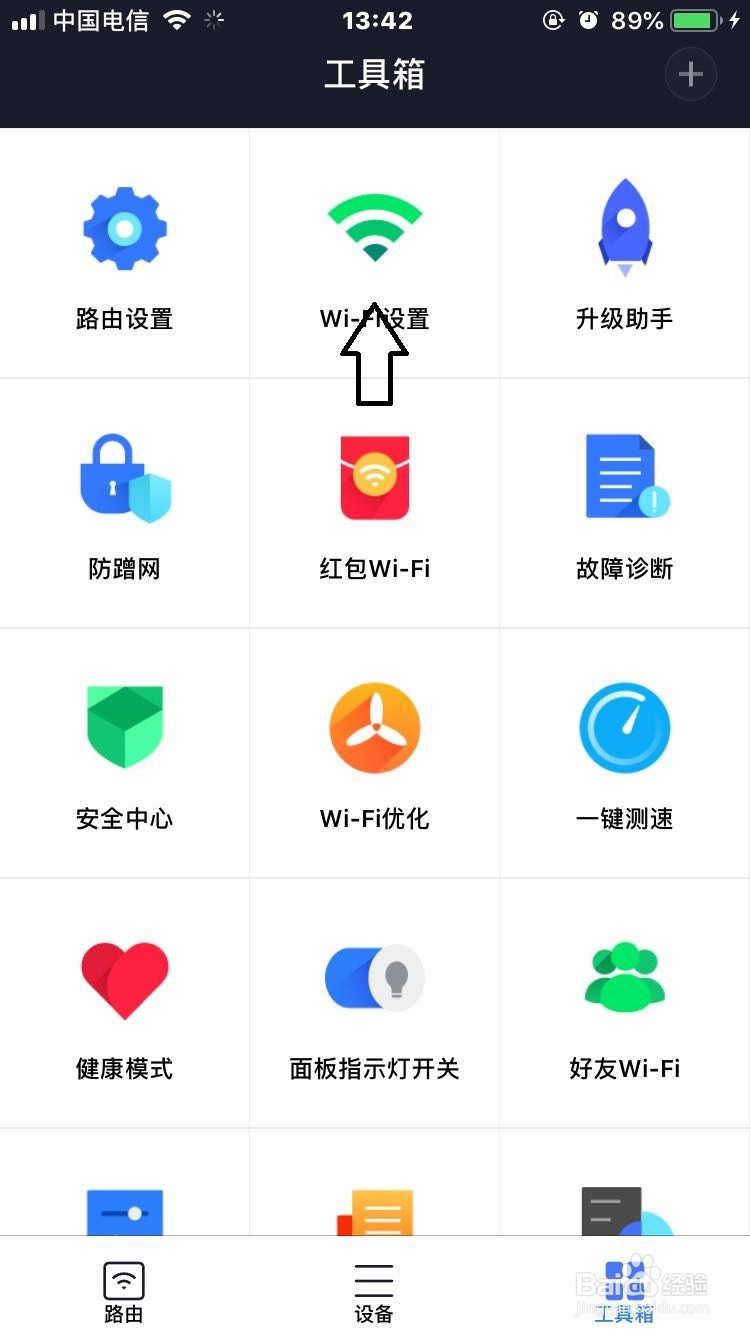Toggle 面板指示灯开关 panel indicator light switch

(x=375, y=978)
